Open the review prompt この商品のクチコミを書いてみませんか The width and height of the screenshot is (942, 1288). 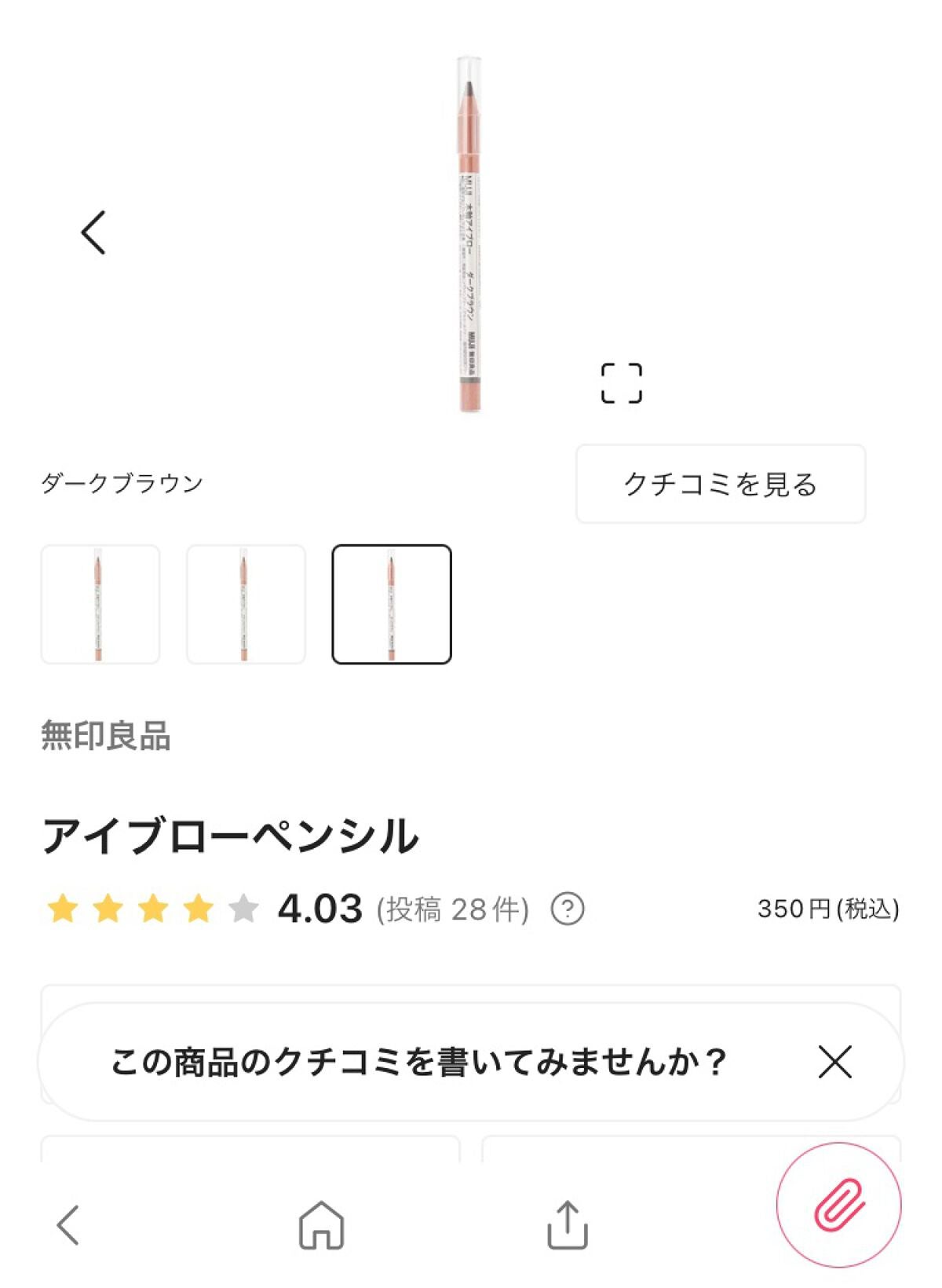[x=422, y=1062]
